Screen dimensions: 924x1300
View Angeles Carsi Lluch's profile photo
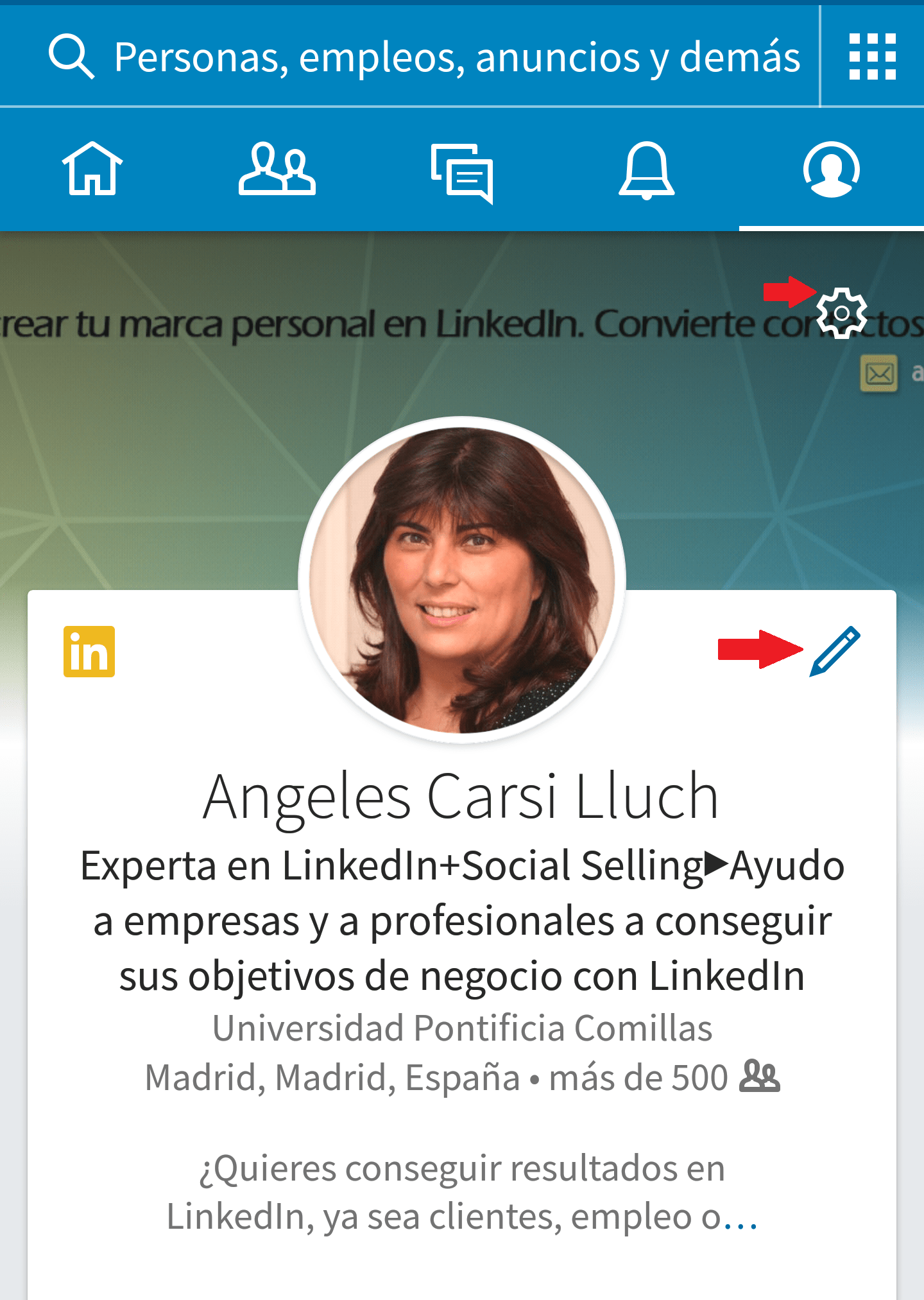461,580
